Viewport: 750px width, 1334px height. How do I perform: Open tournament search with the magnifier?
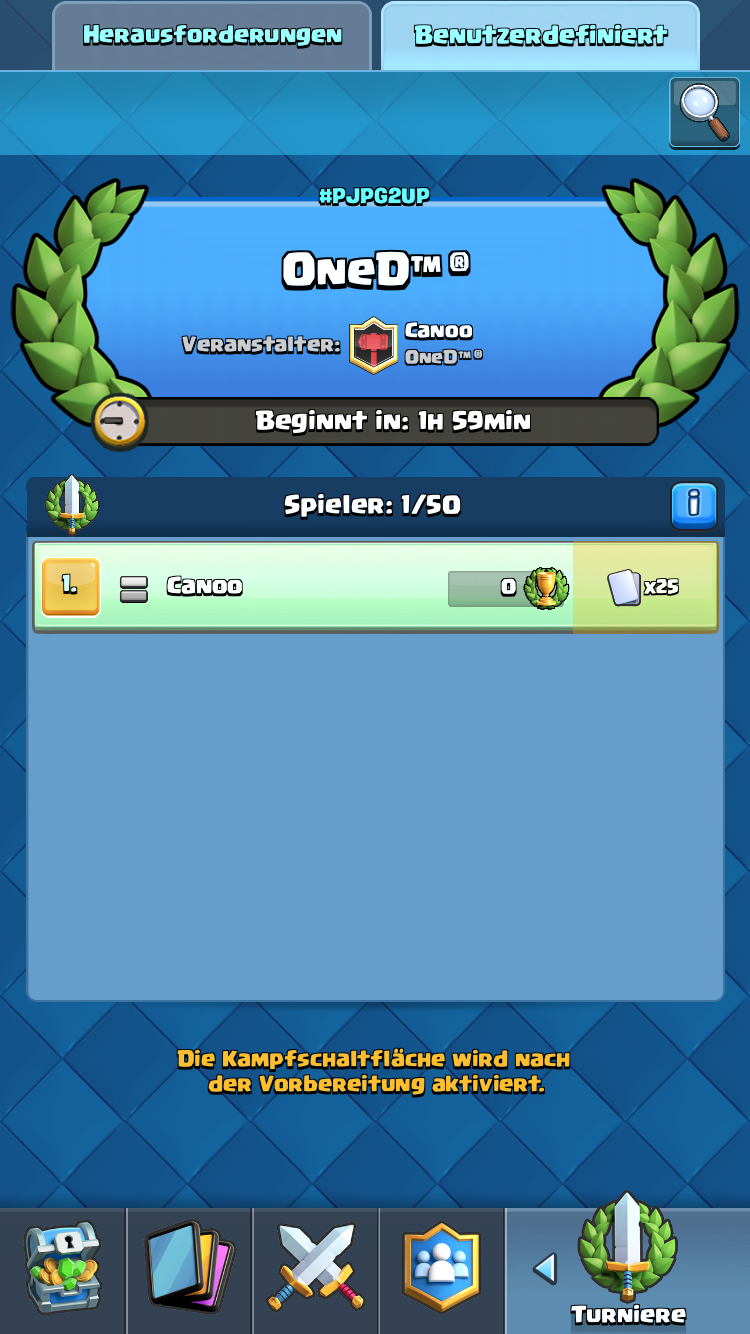pyautogui.click(x=704, y=112)
